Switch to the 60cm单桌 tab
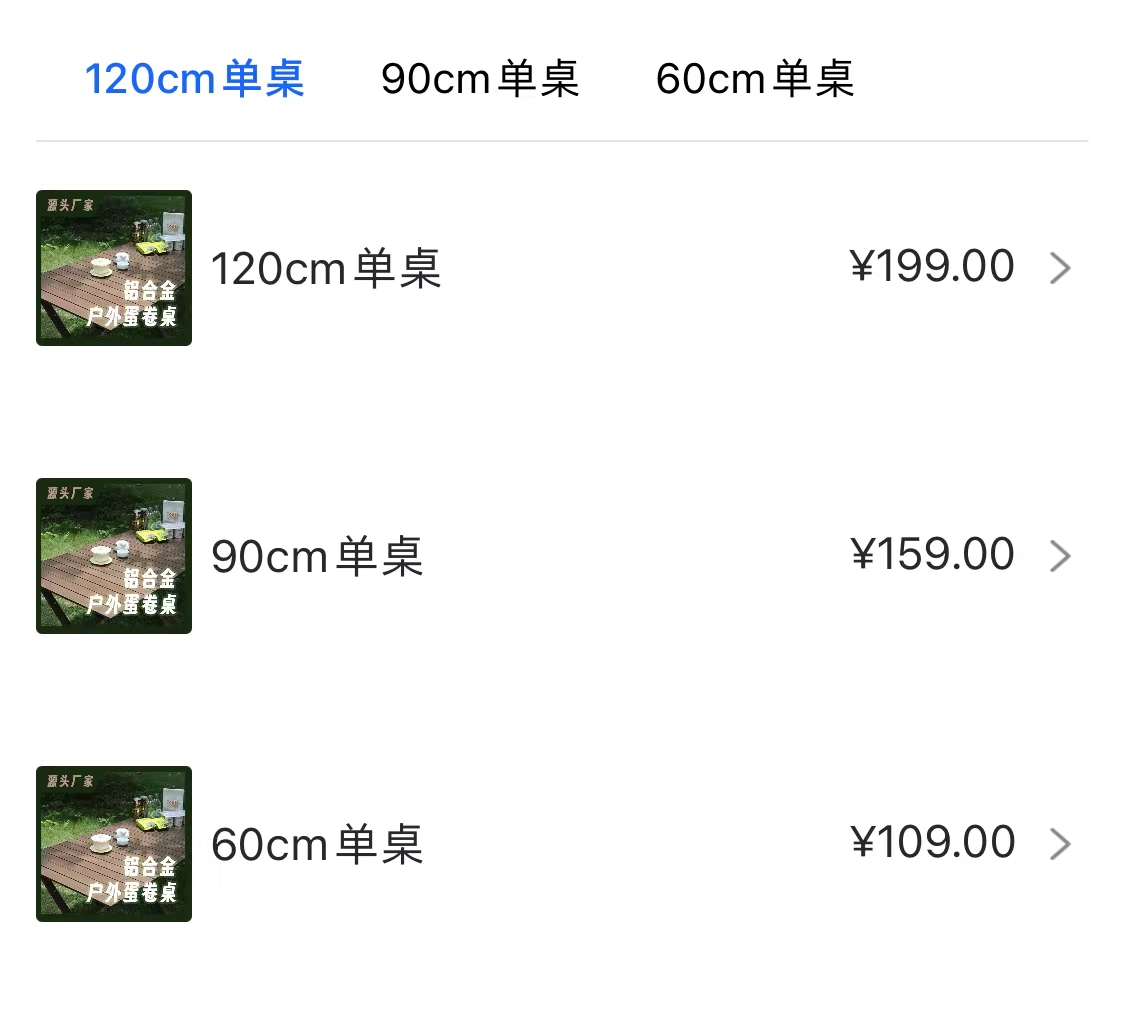The height and width of the screenshot is (1027, 1125). point(755,79)
